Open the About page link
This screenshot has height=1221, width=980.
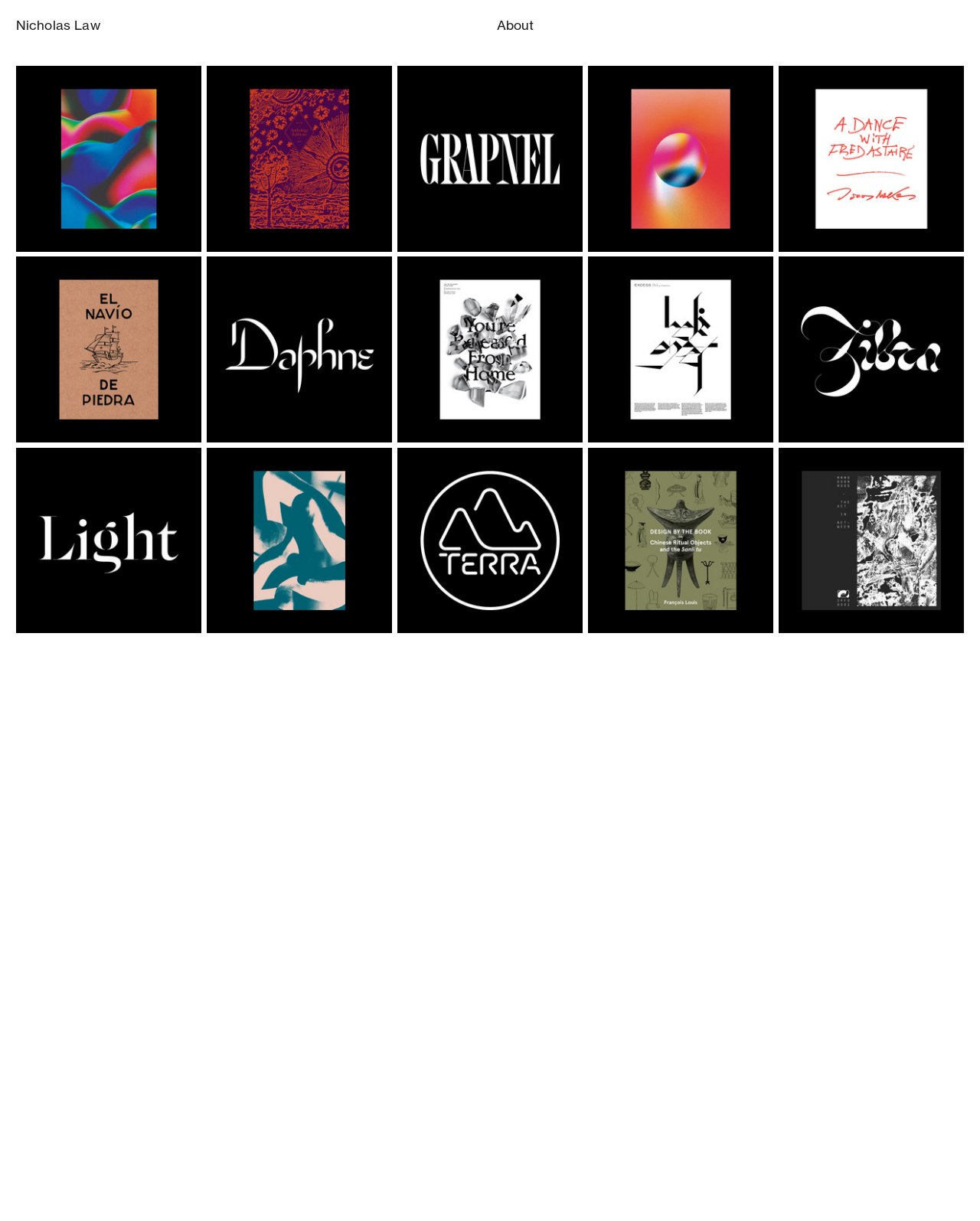coord(514,25)
